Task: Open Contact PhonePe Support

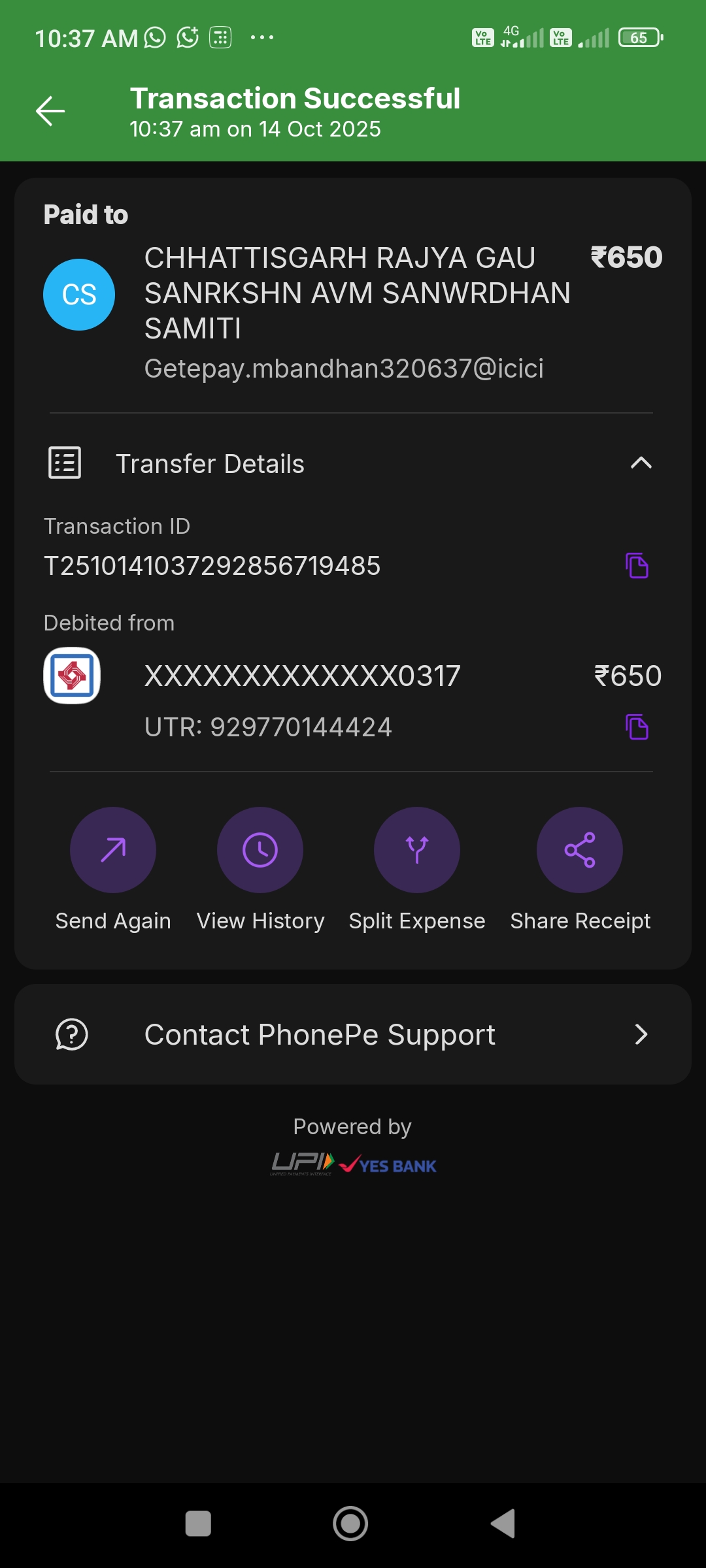Action: tap(353, 1034)
